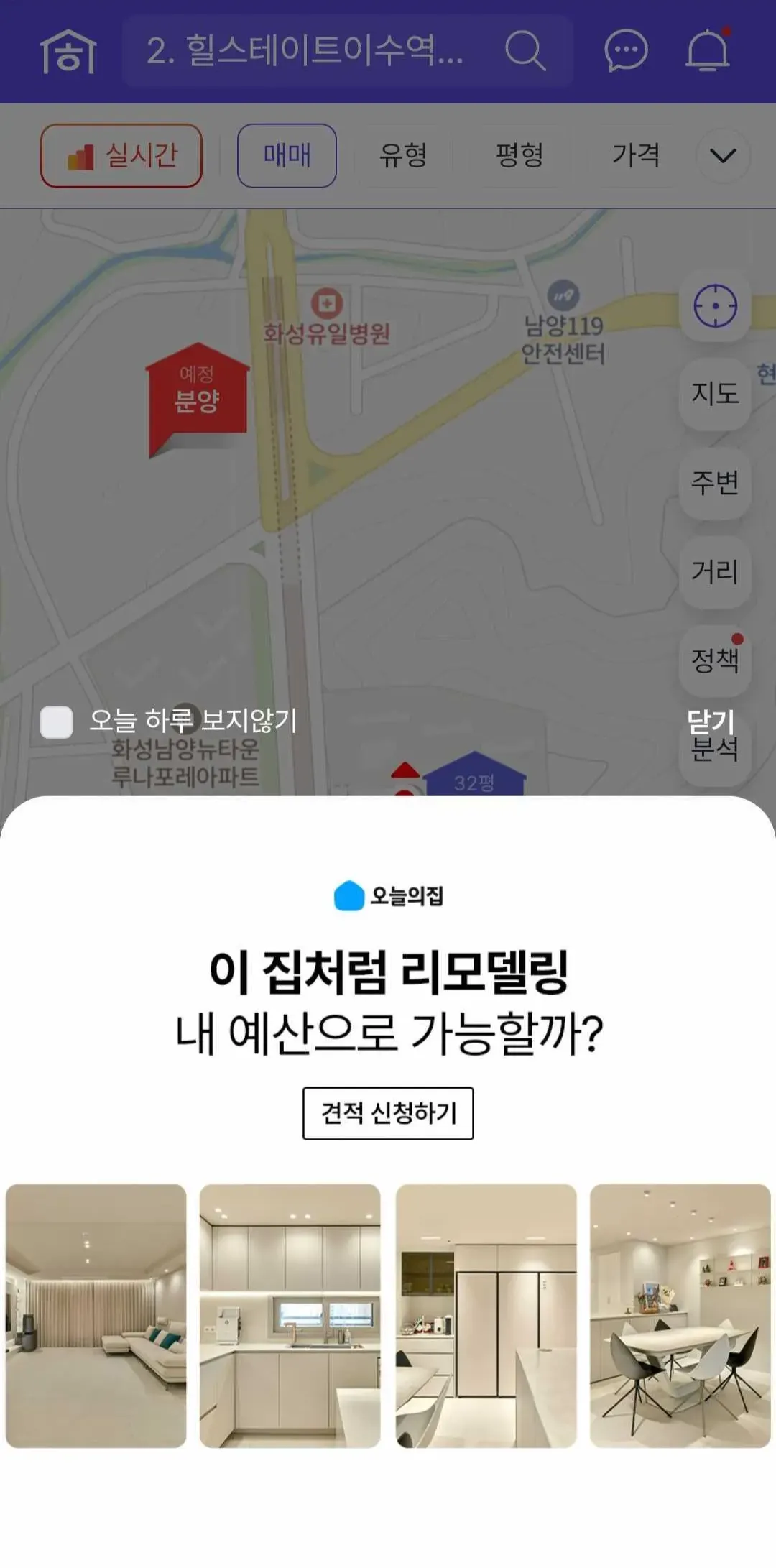Tap the 정책 map button
Image resolution: width=776 pixels, height=1568 pixels.
(715, 660)
